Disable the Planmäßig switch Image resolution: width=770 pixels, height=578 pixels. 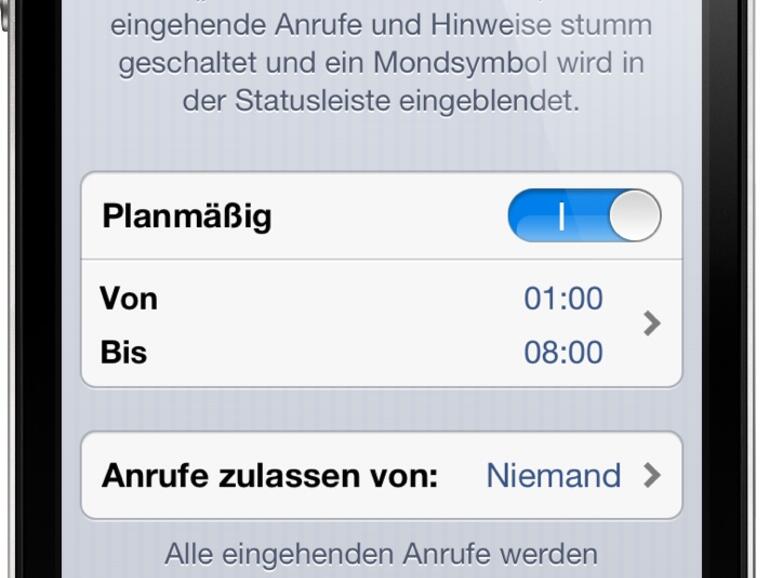584,216
